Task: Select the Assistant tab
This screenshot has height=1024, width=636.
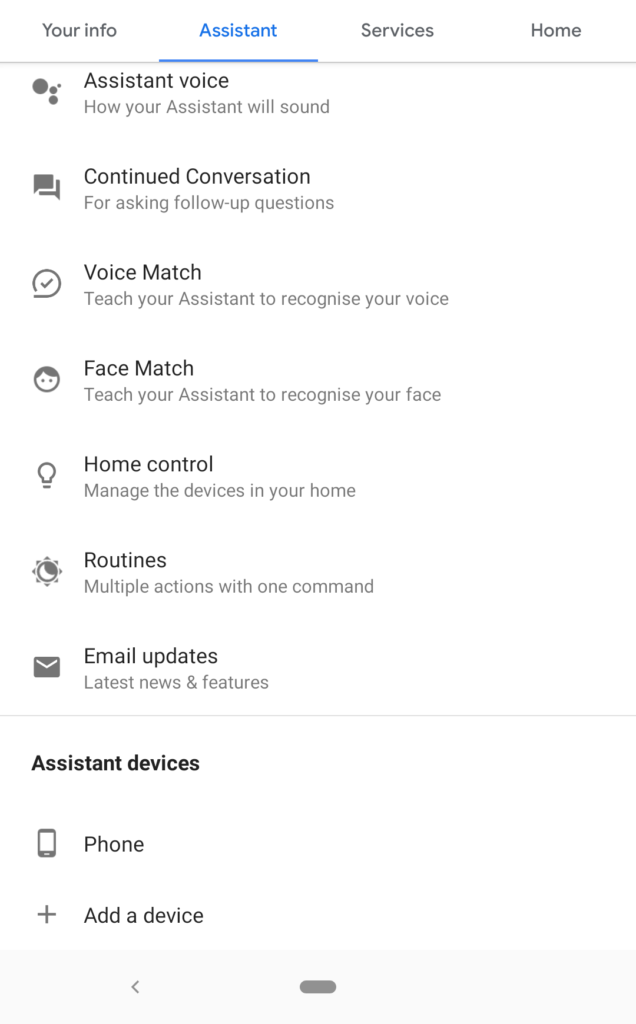Action: tap(238, 31)
